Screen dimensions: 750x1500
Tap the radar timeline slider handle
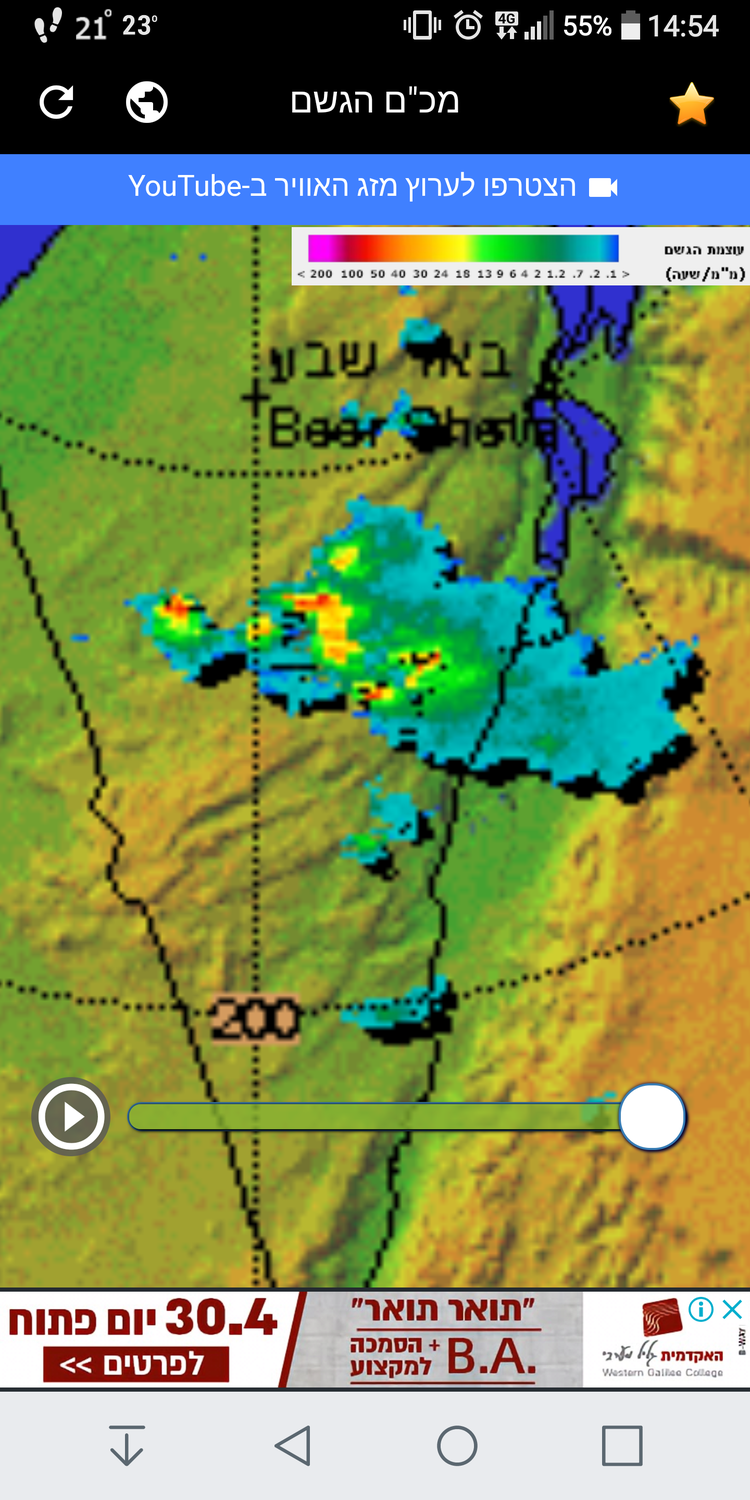(652, 1116)
